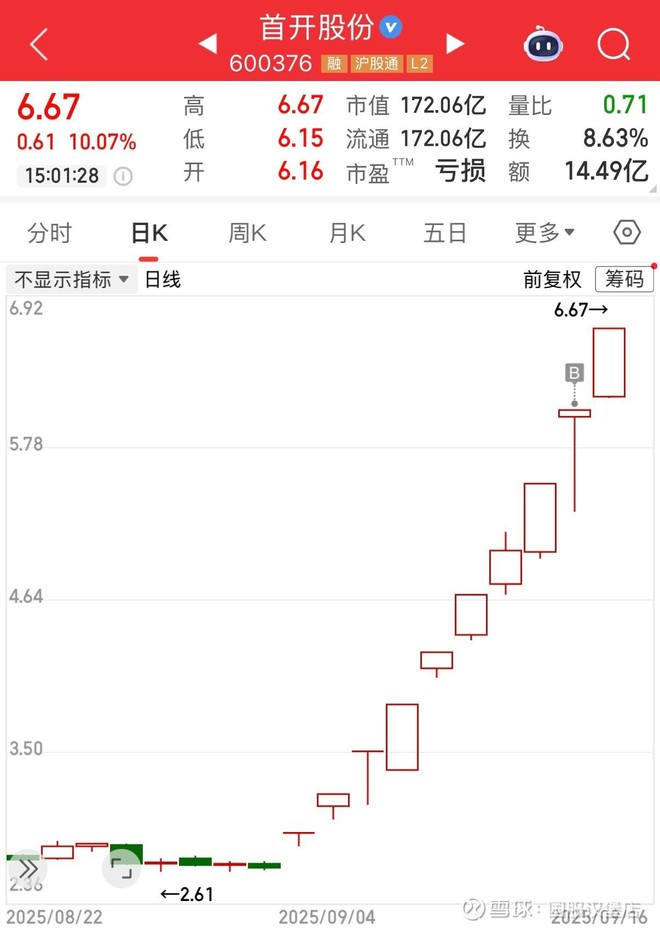Select the 日K tab
This screenshot has height=930, width=660.
pyautogui.click(x=149, y=232)
